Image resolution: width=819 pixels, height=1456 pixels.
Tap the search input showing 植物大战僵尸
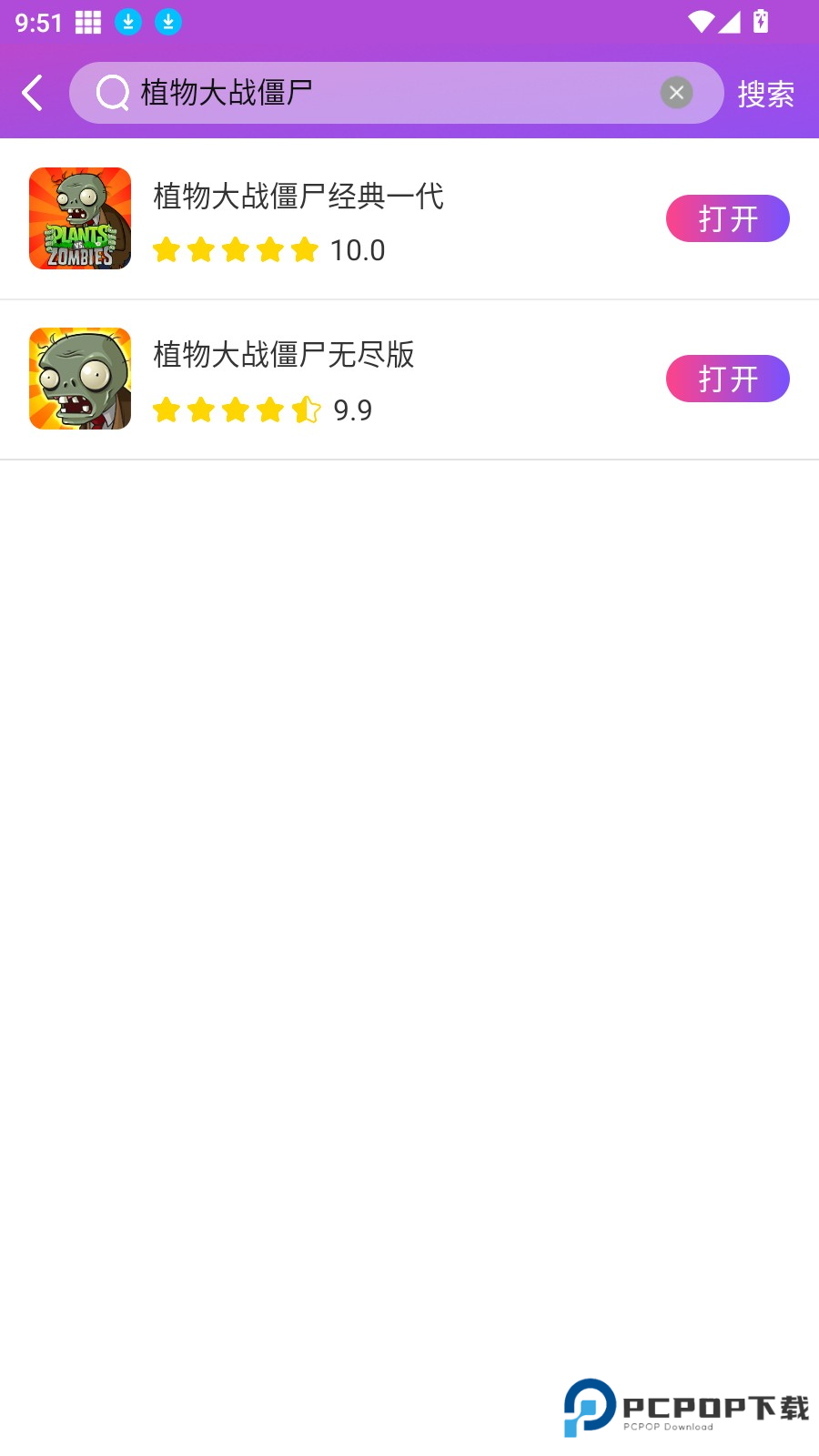[273, 92]
